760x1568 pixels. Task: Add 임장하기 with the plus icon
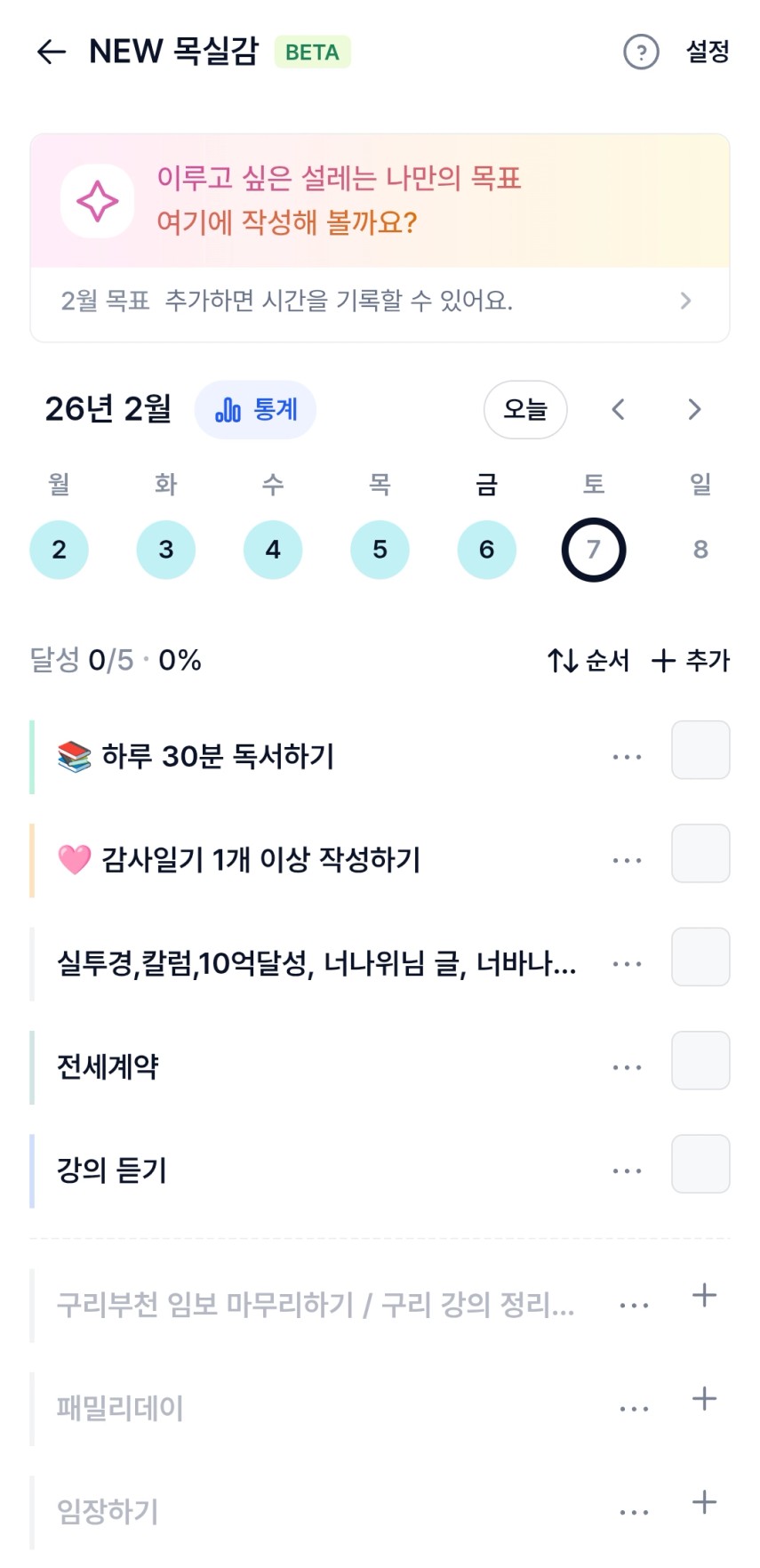click(x=704, y=1502)
